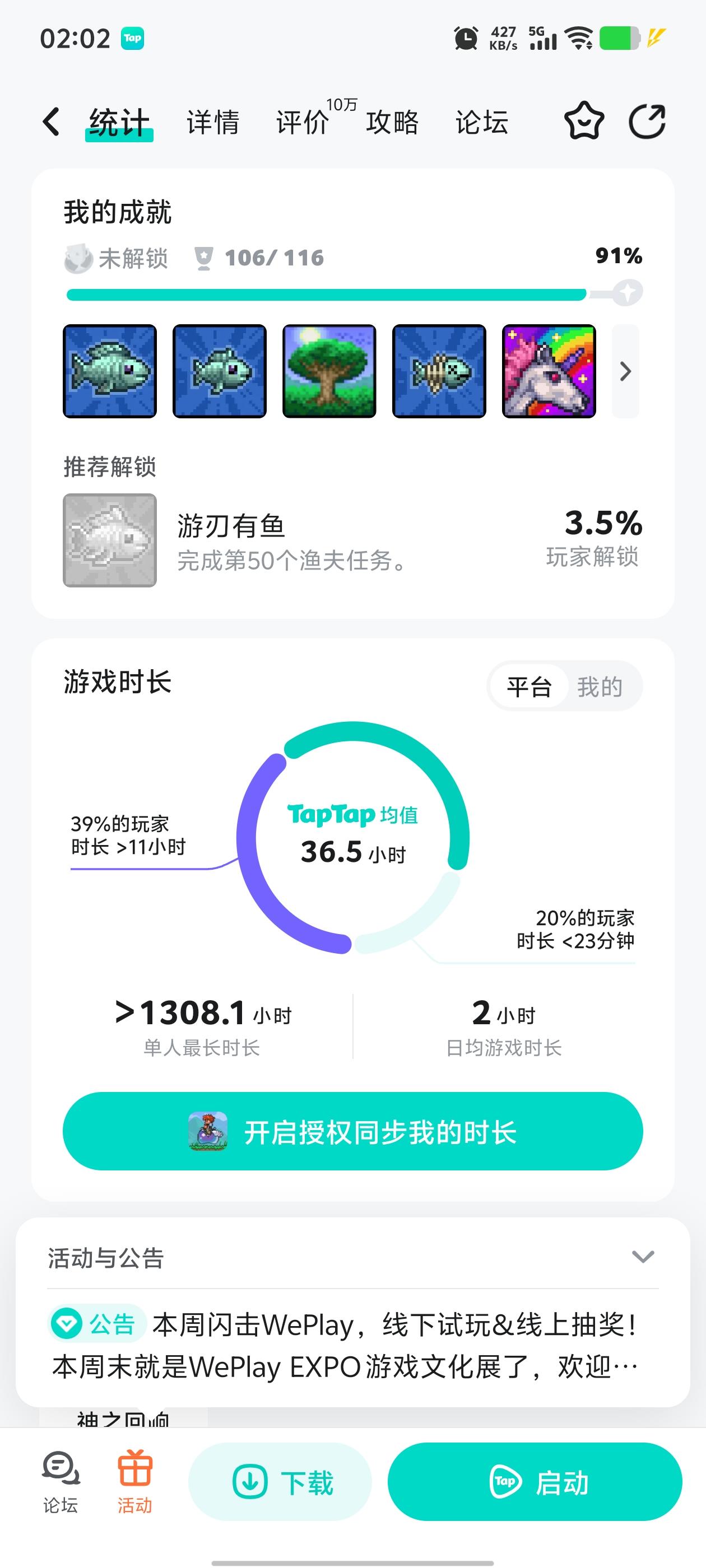Select 平台 in the playtime toggle

(x=529, y=687)
